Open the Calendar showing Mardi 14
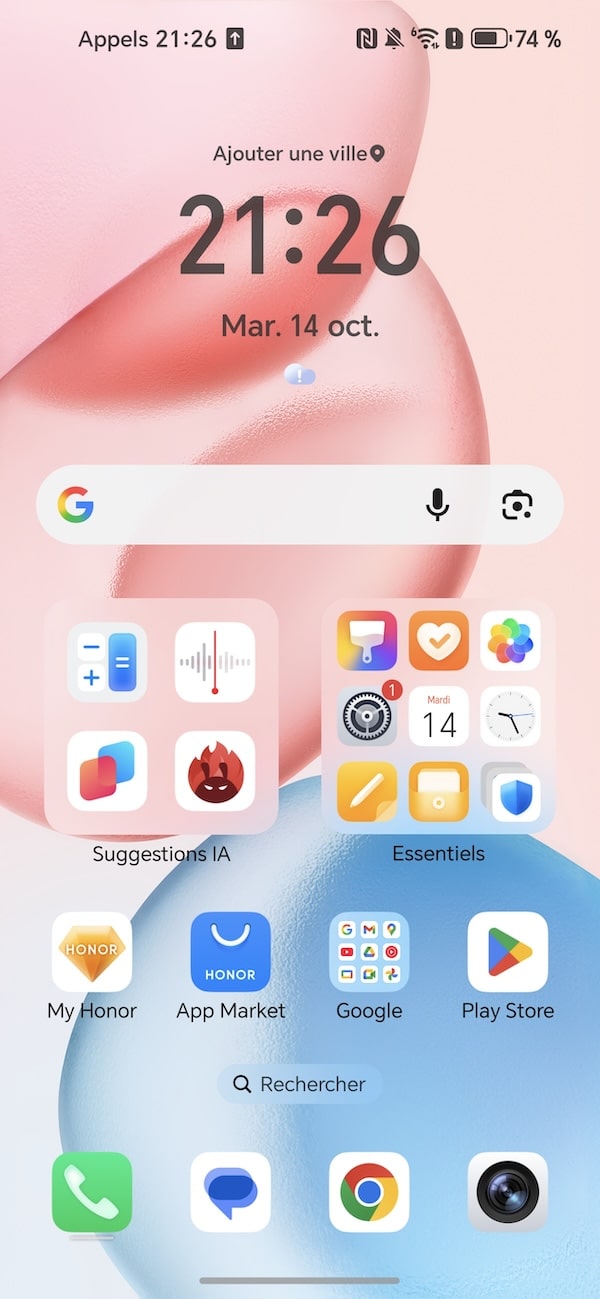This screenshot has width=600, height=1299. (x=439, y=716)
